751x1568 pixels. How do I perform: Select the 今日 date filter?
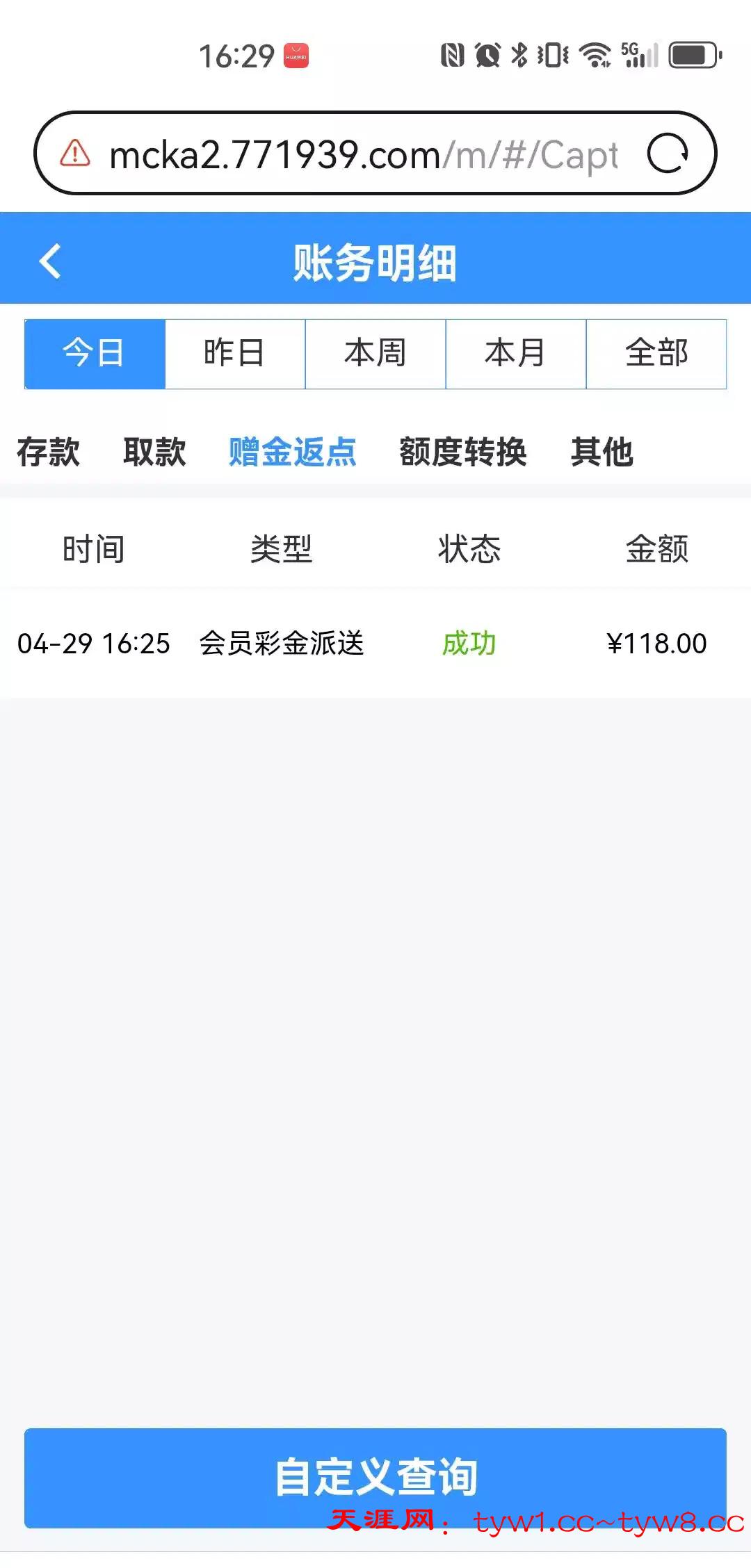tap(95, 353)
